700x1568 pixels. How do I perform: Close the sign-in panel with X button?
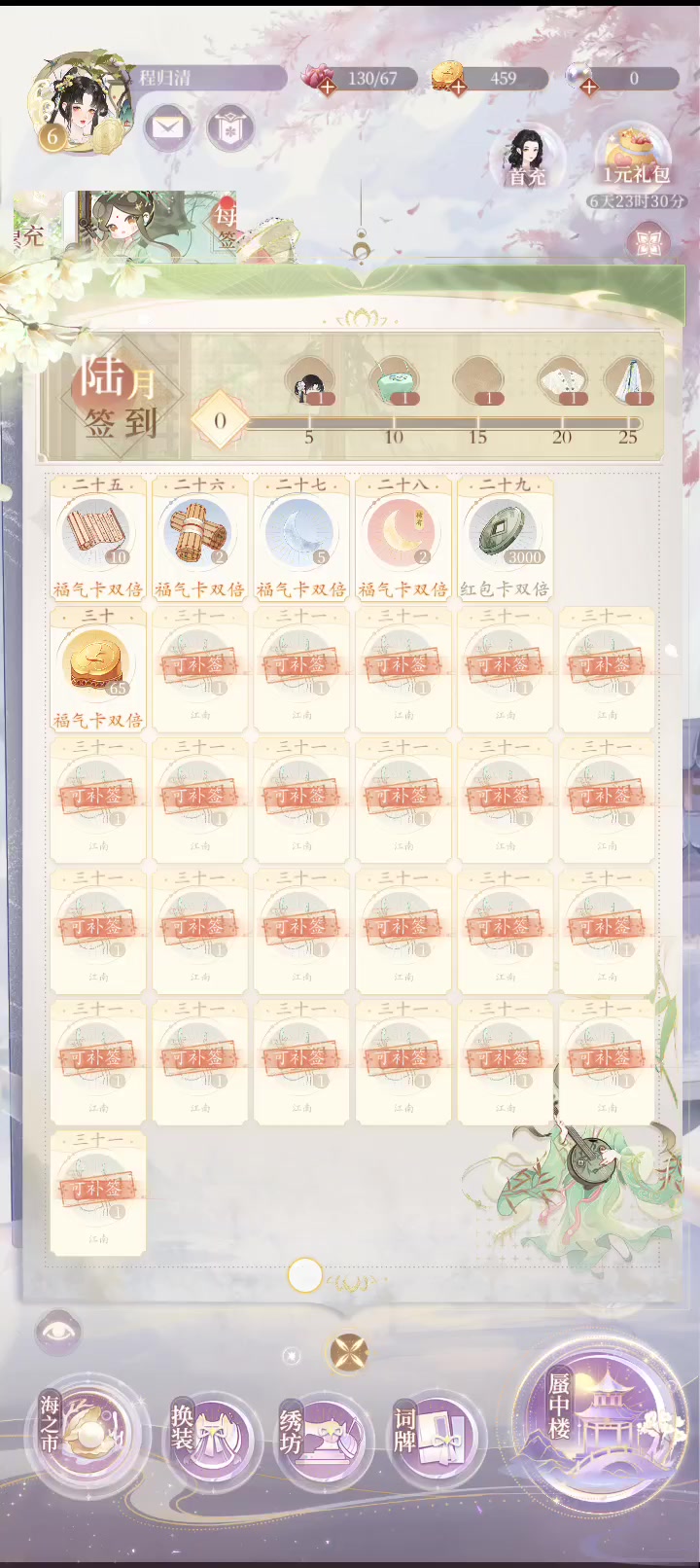pyautogui.click(x=348, y=1351)
